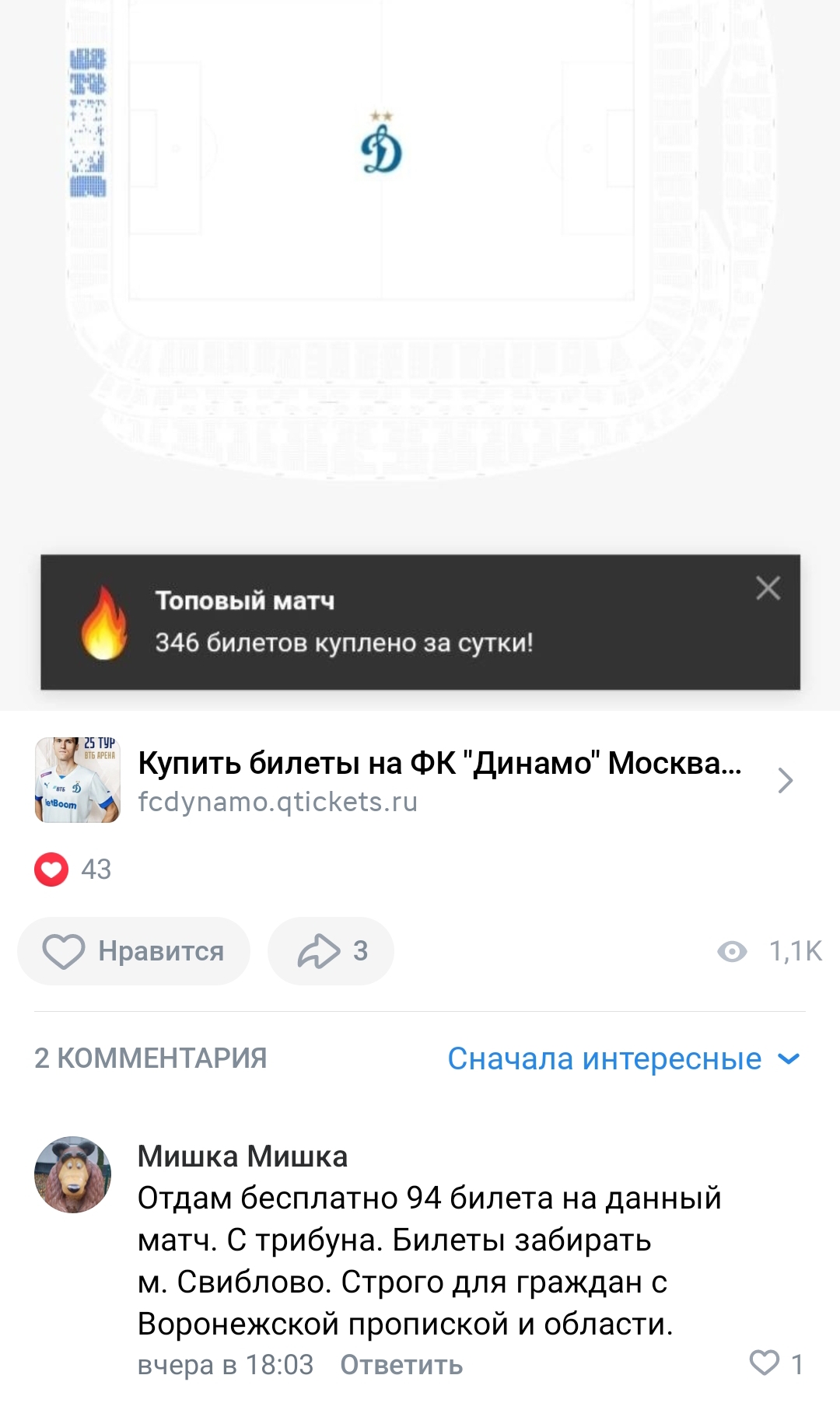This screenshot has height=1410, width=840.
Task: Reply to Мишка Мишка's comment
Action: (x=401, y=1365)
